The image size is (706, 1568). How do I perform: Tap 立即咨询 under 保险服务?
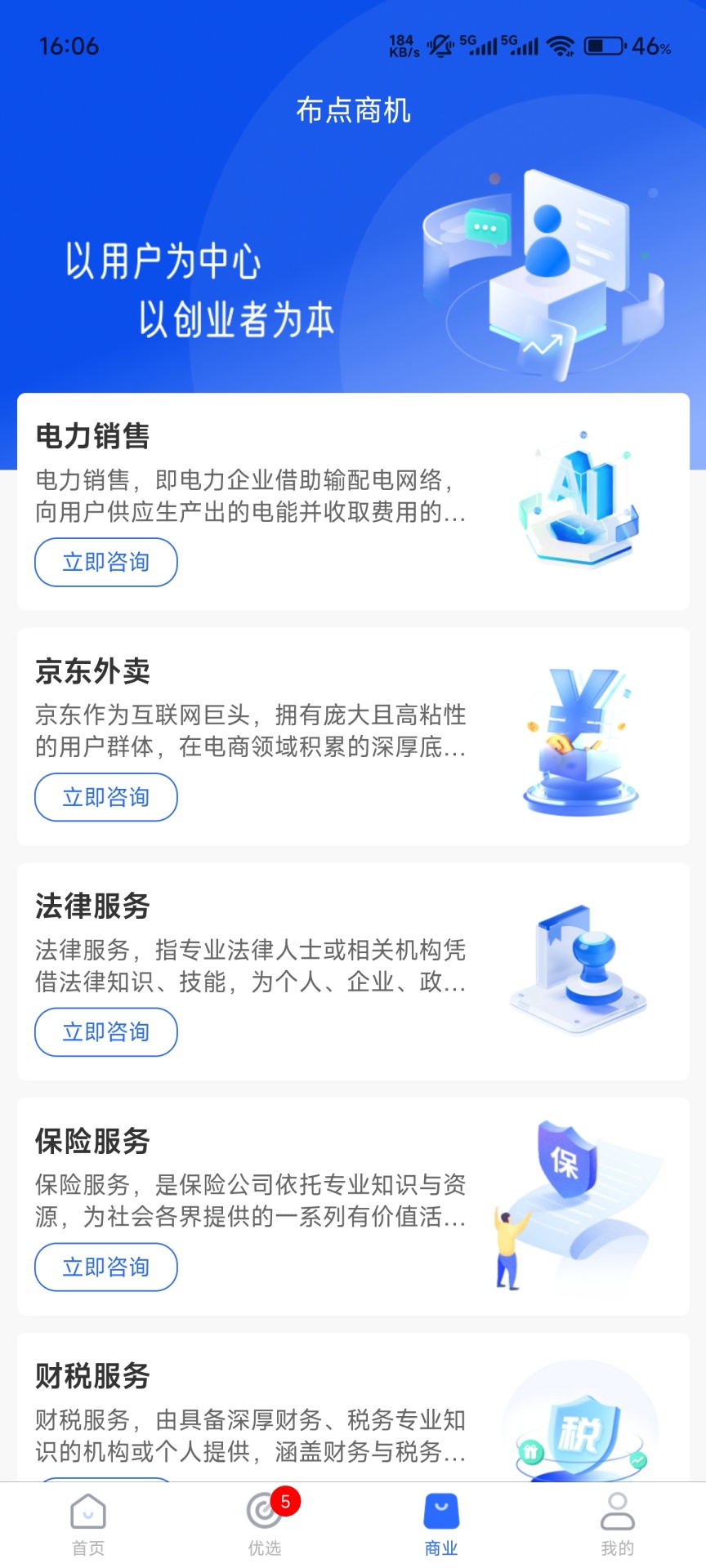click(x=106, y=1267)
